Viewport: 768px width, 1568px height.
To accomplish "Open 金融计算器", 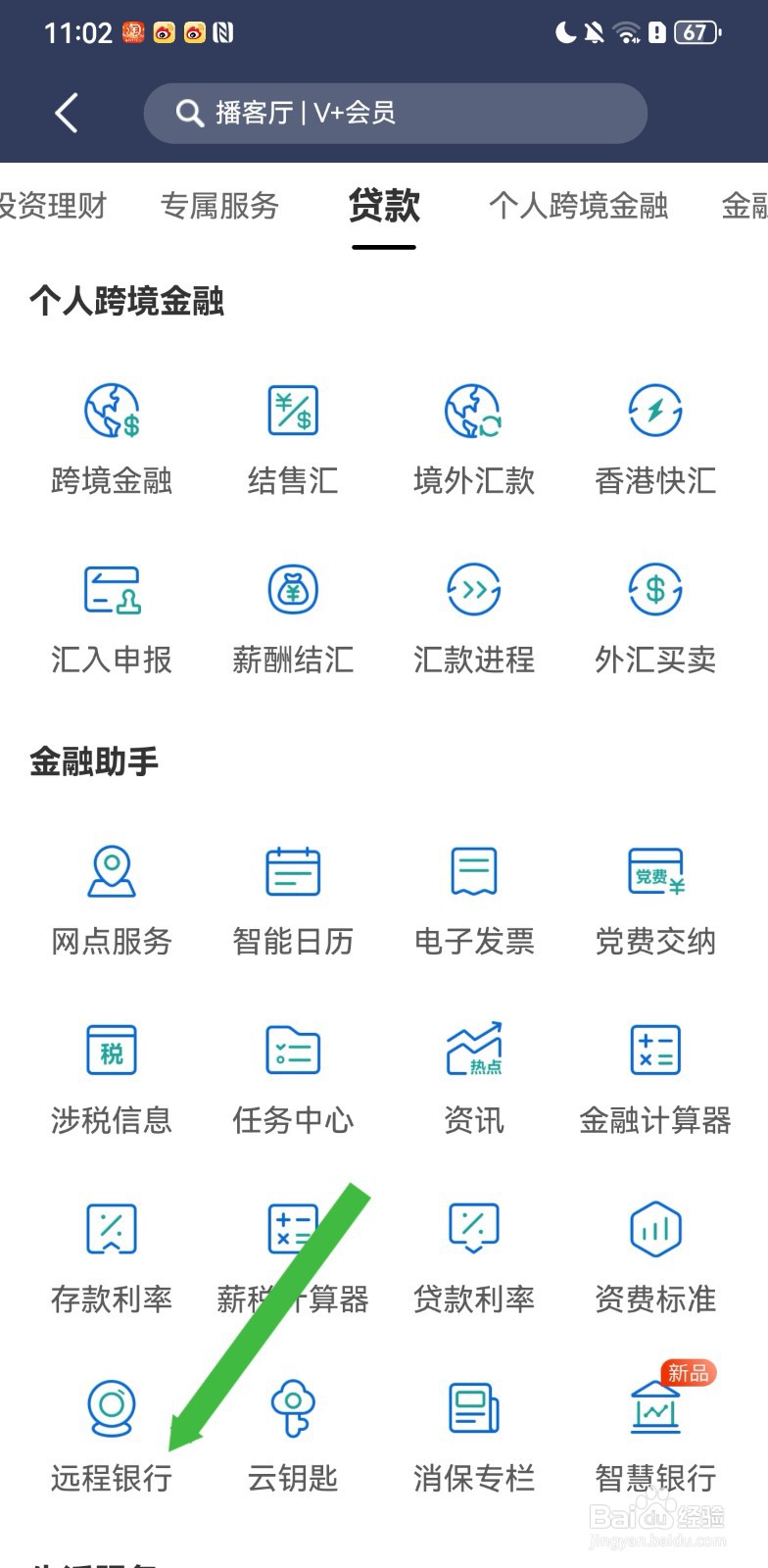I will click(x=655, y=1080).
